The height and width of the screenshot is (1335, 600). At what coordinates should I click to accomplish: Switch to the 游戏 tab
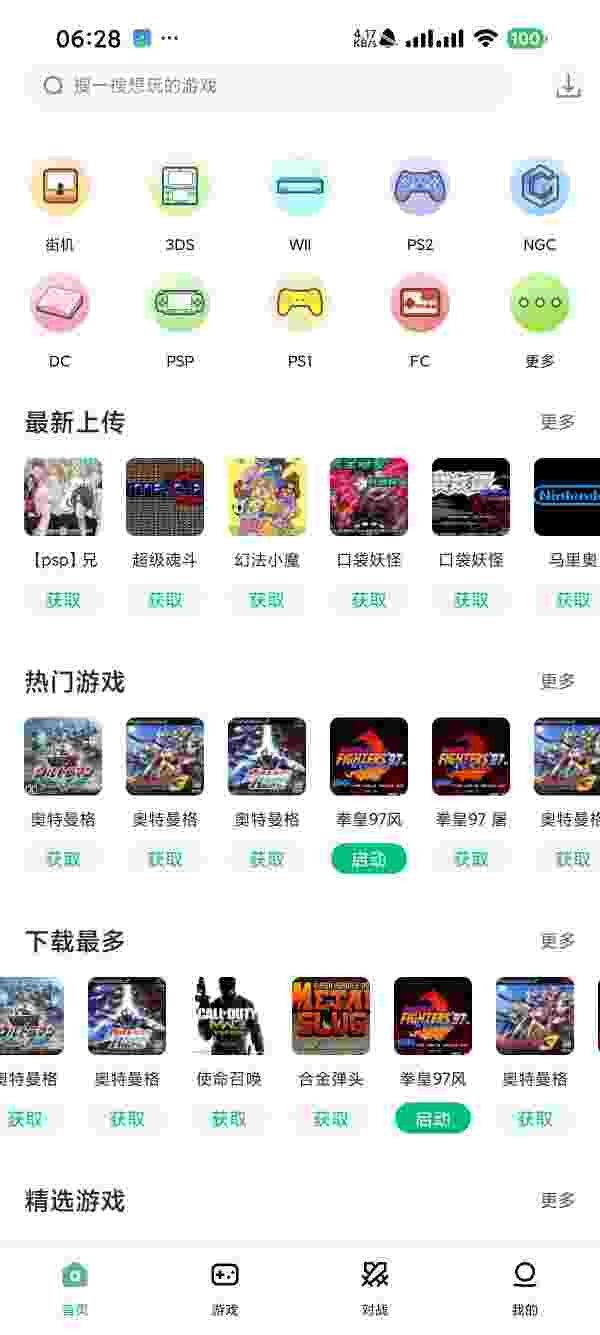(x=225, y=1288)
